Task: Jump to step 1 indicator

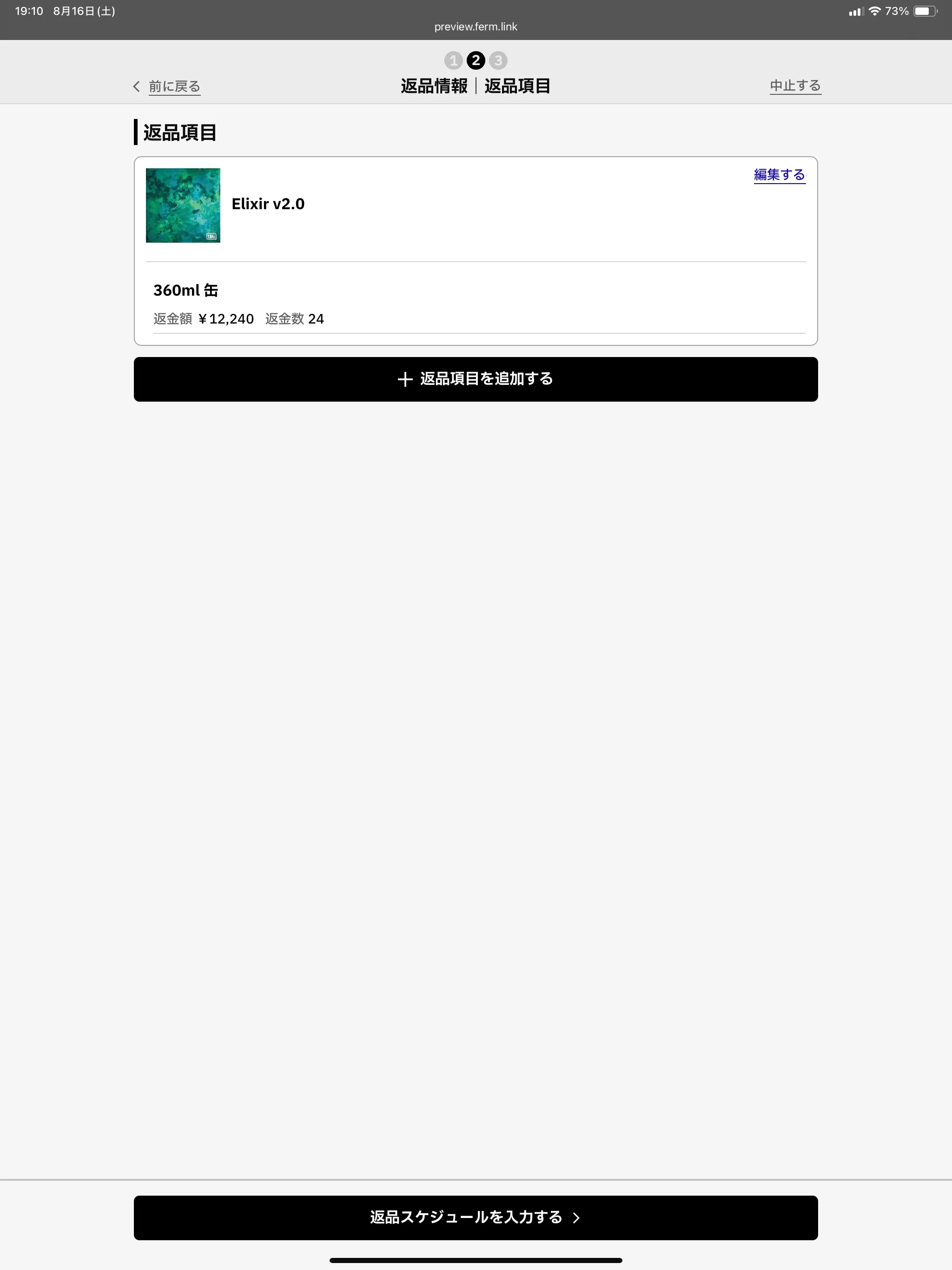Action: [453, 60]
